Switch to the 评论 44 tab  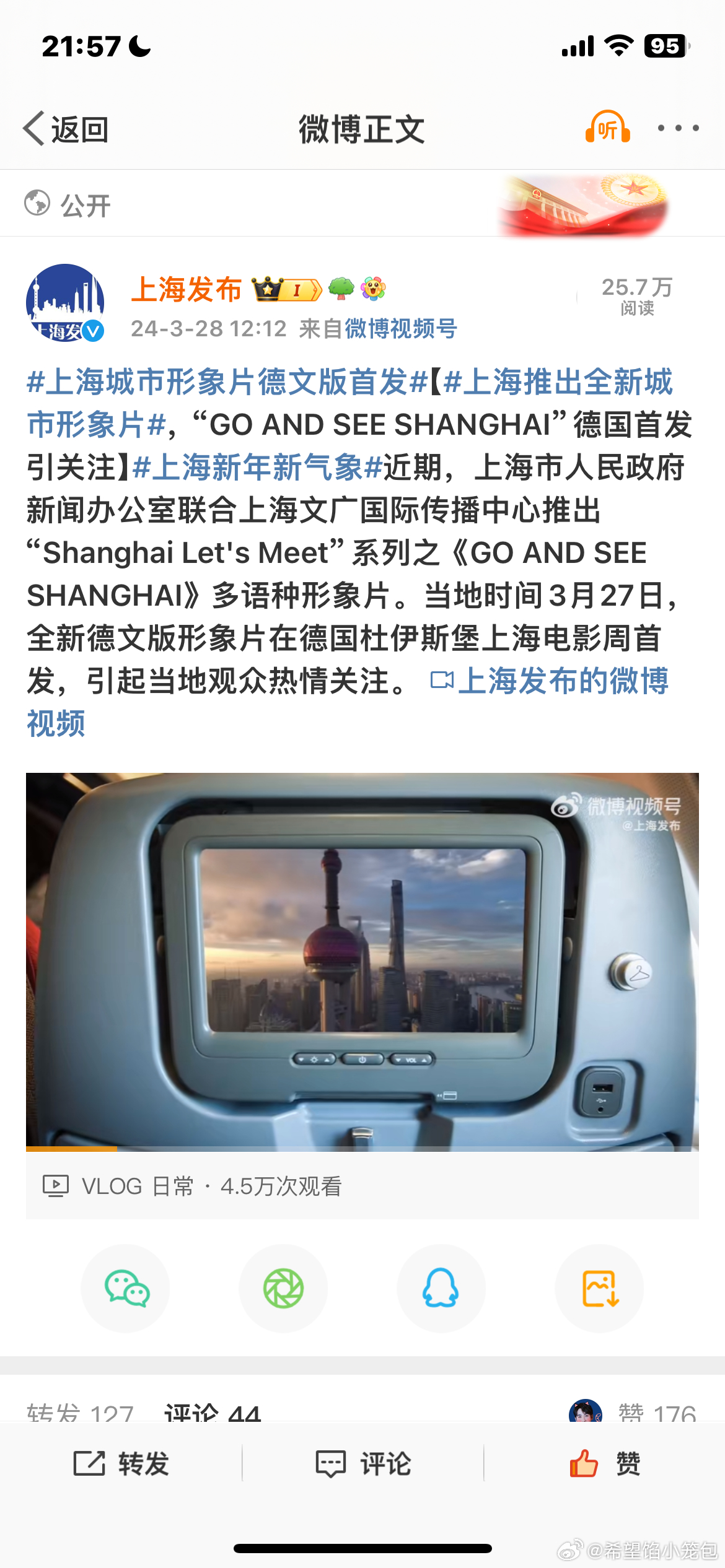(213, 1411)
